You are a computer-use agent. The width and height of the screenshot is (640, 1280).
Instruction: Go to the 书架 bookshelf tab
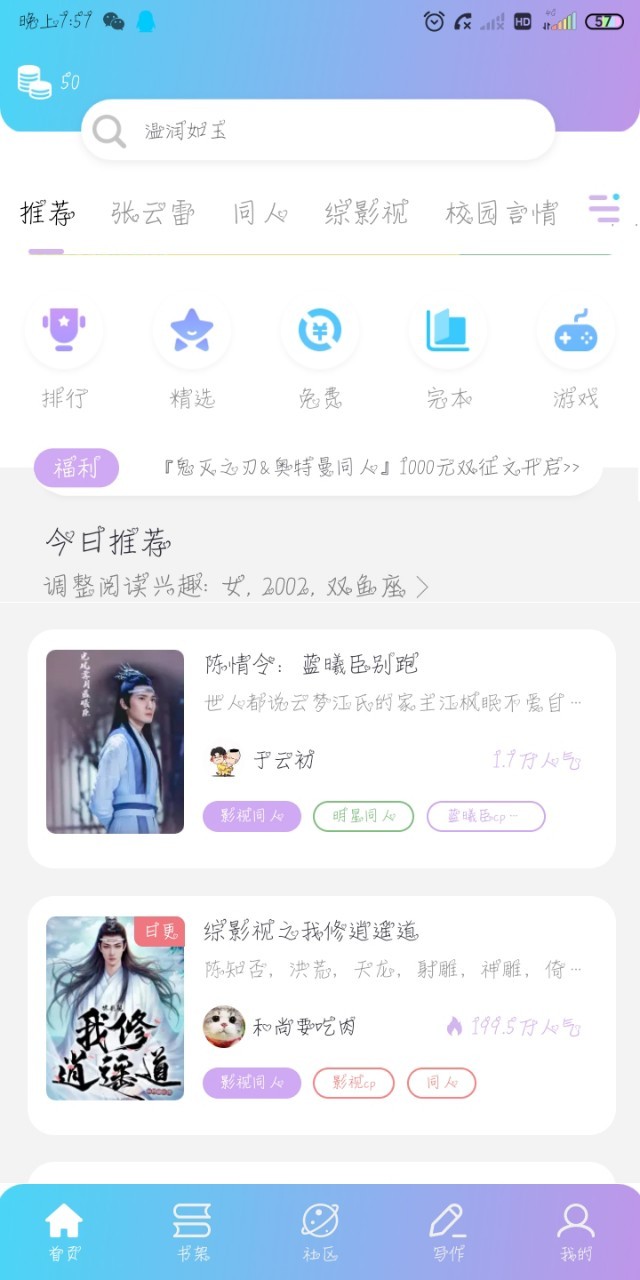(192, 1232)
